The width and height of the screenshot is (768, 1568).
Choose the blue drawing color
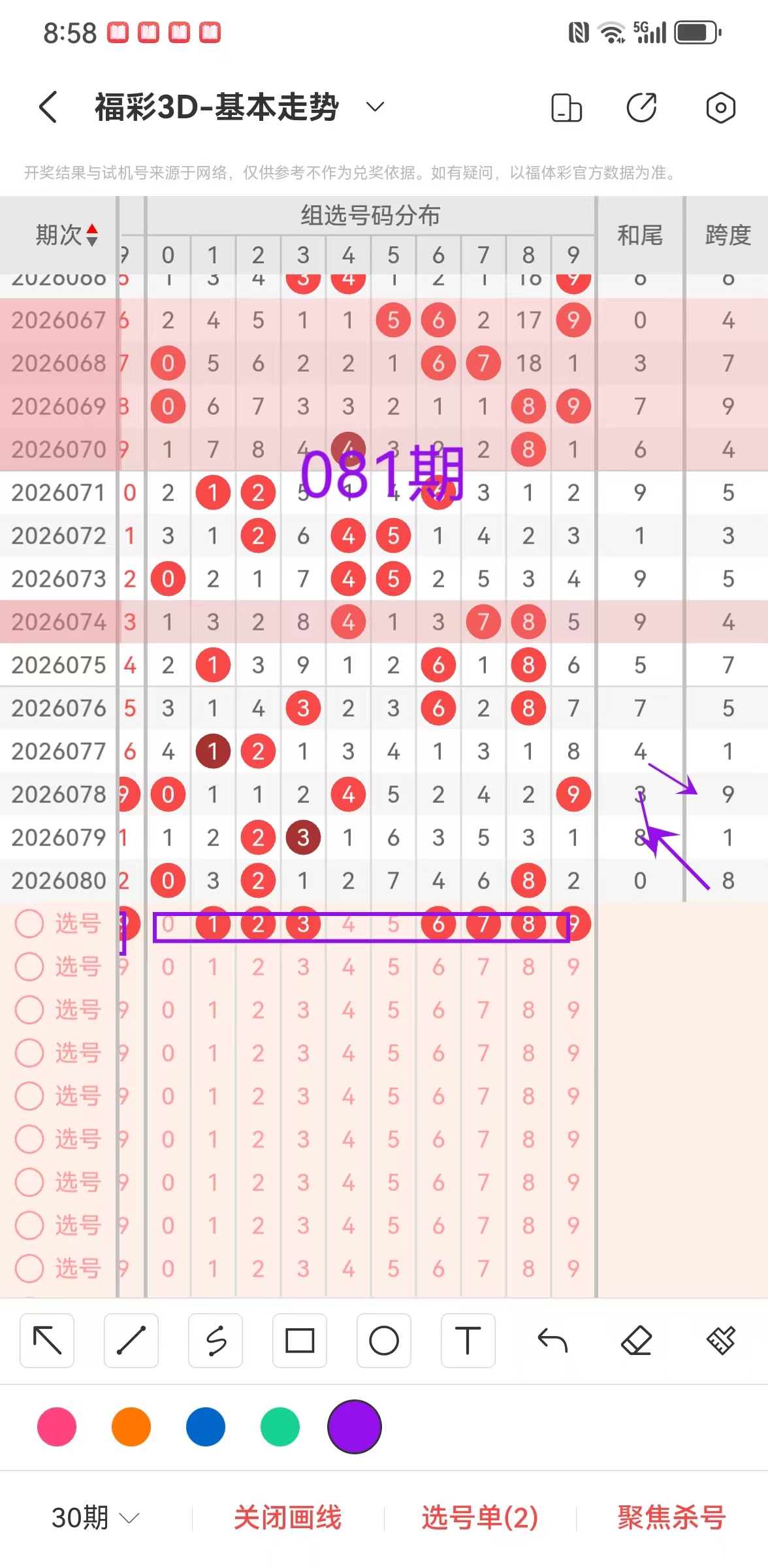coord(206,1427)
